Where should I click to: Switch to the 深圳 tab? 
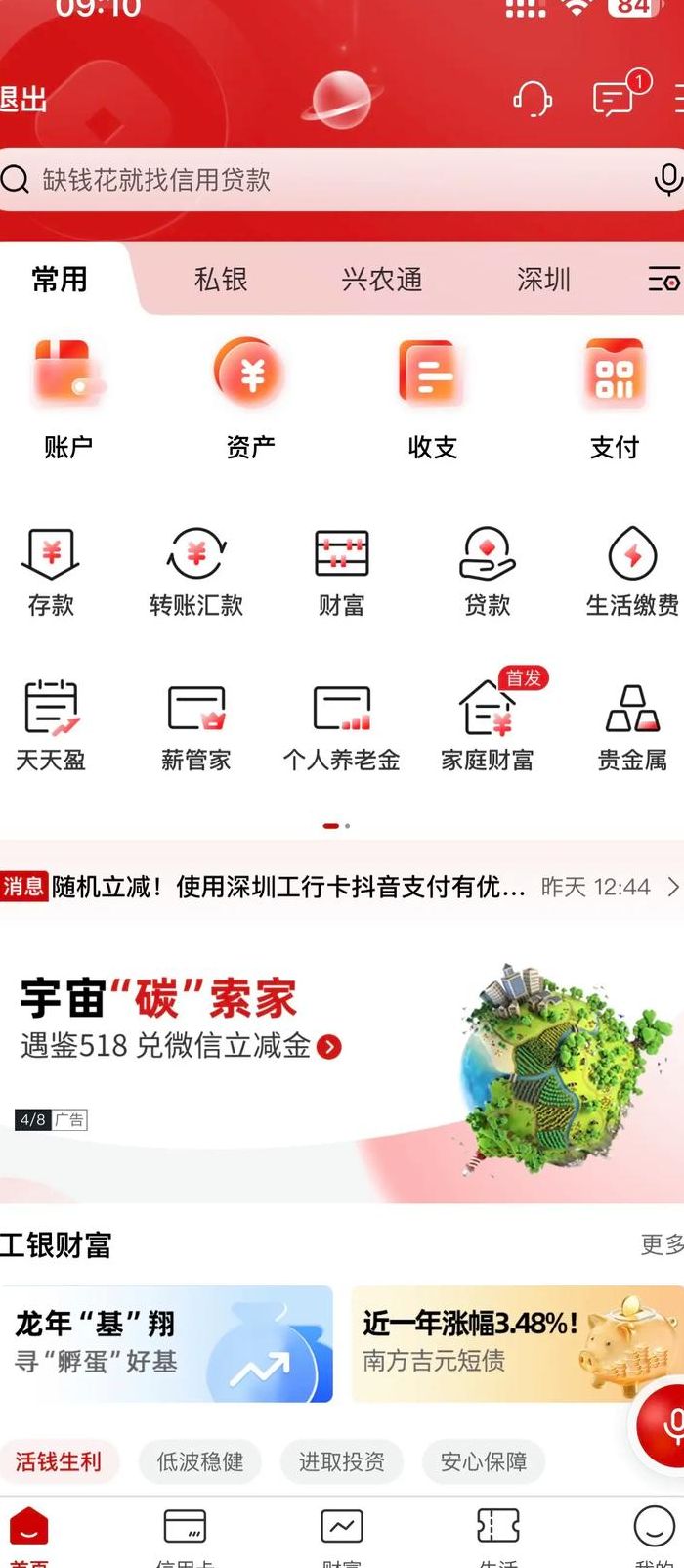point(543,280)
